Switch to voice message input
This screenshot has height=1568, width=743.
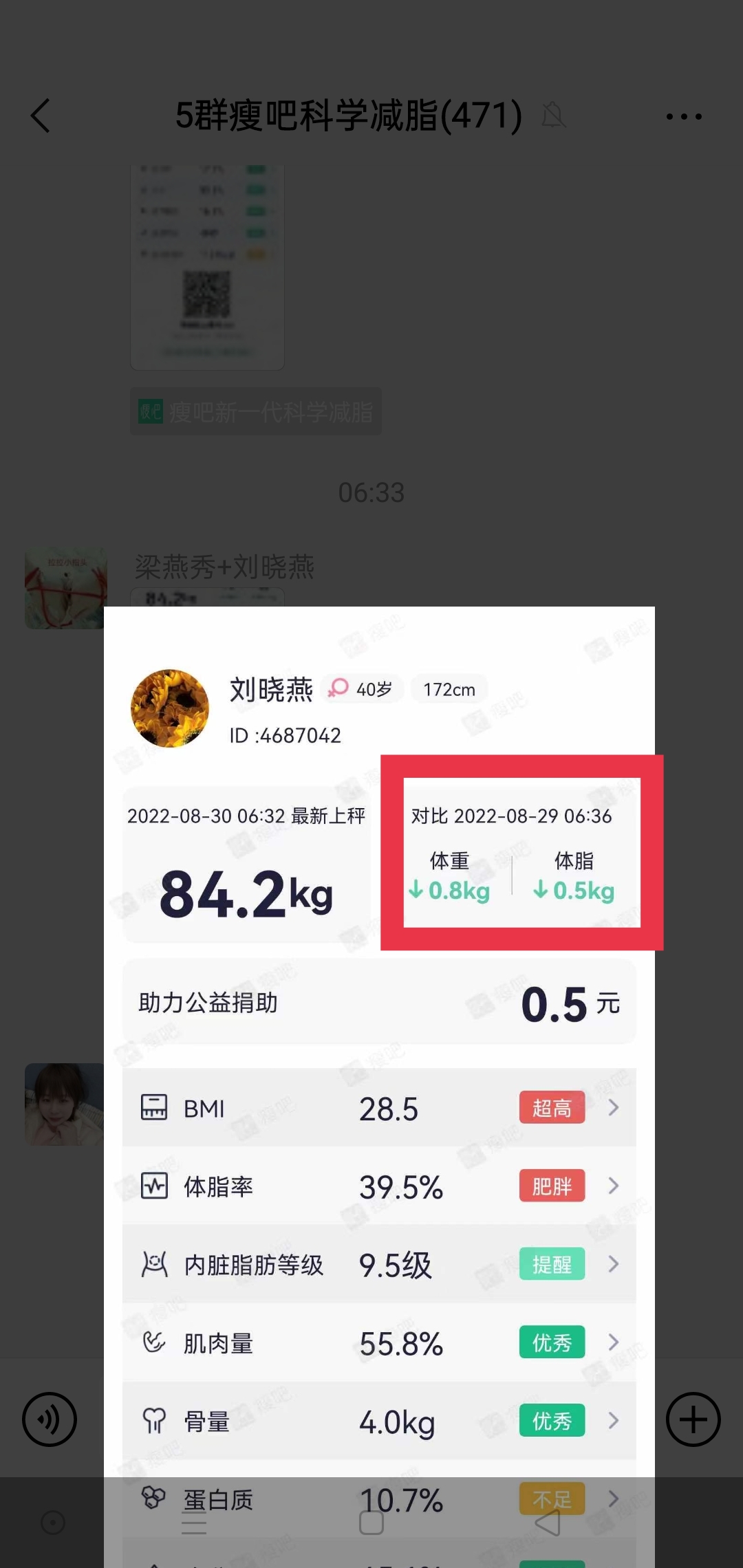point(50,1419)
